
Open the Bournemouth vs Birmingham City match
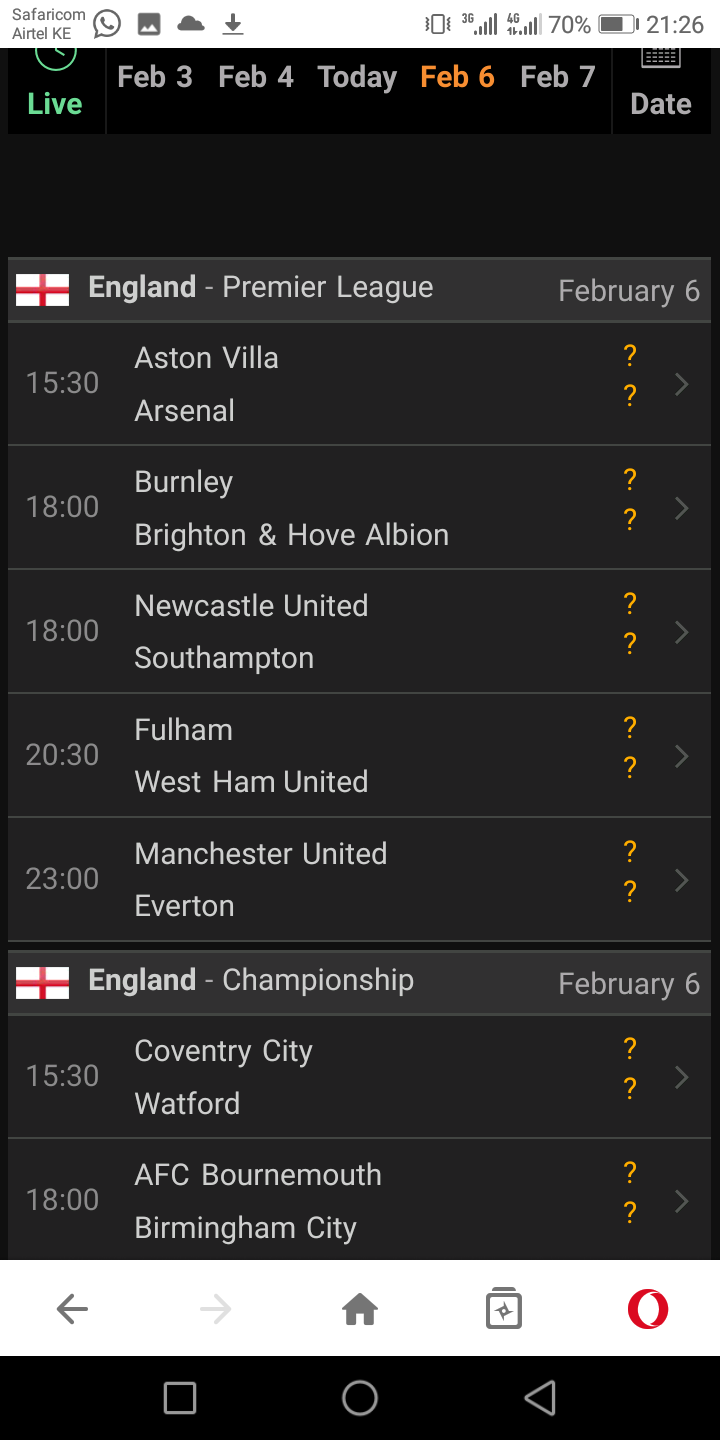(x=360, y=1200)
